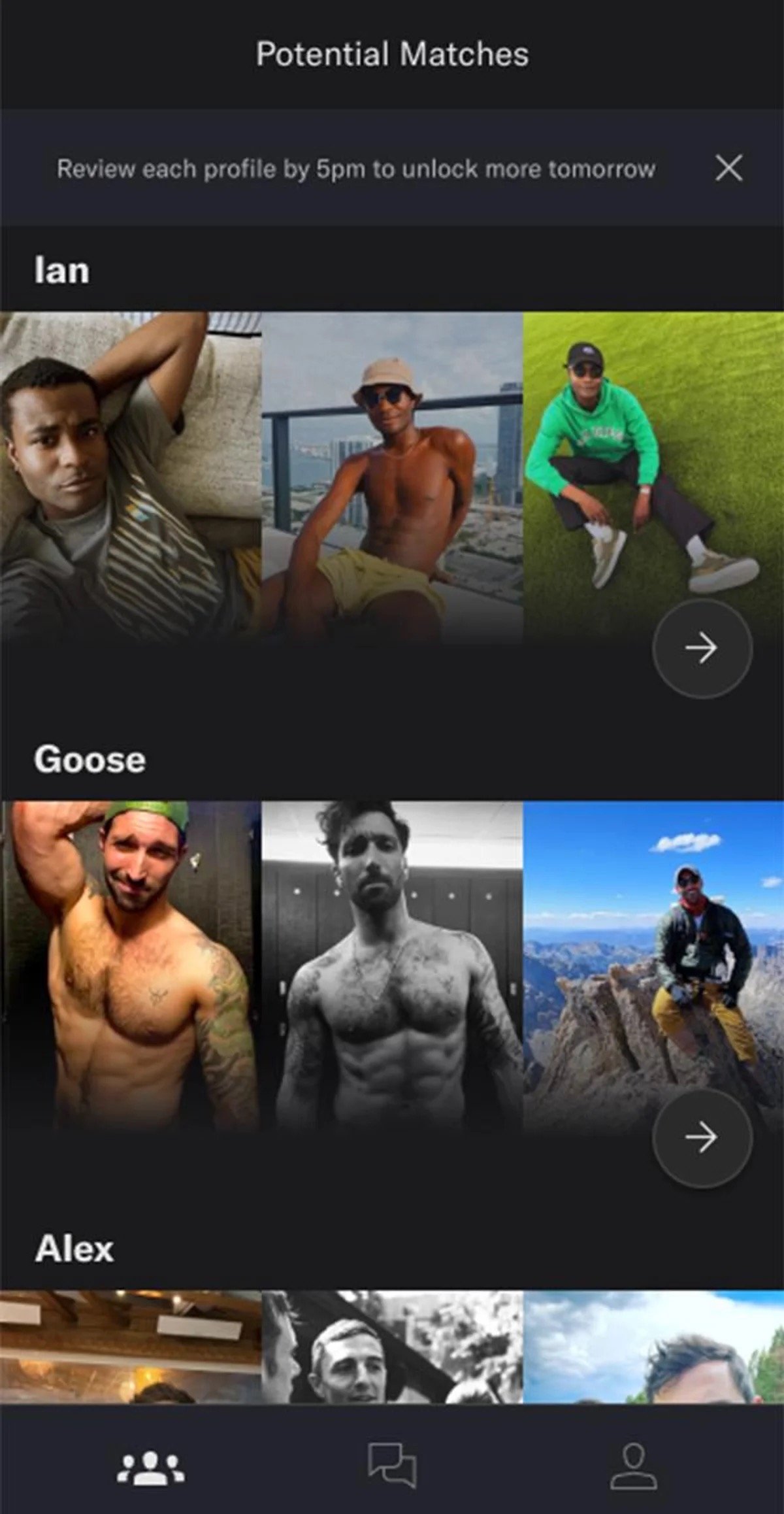Viewport: 784px width, 1514px height.
Task: Open Ian's profile with arrow button
Action: pyautogui.click(x=702, y=648)
